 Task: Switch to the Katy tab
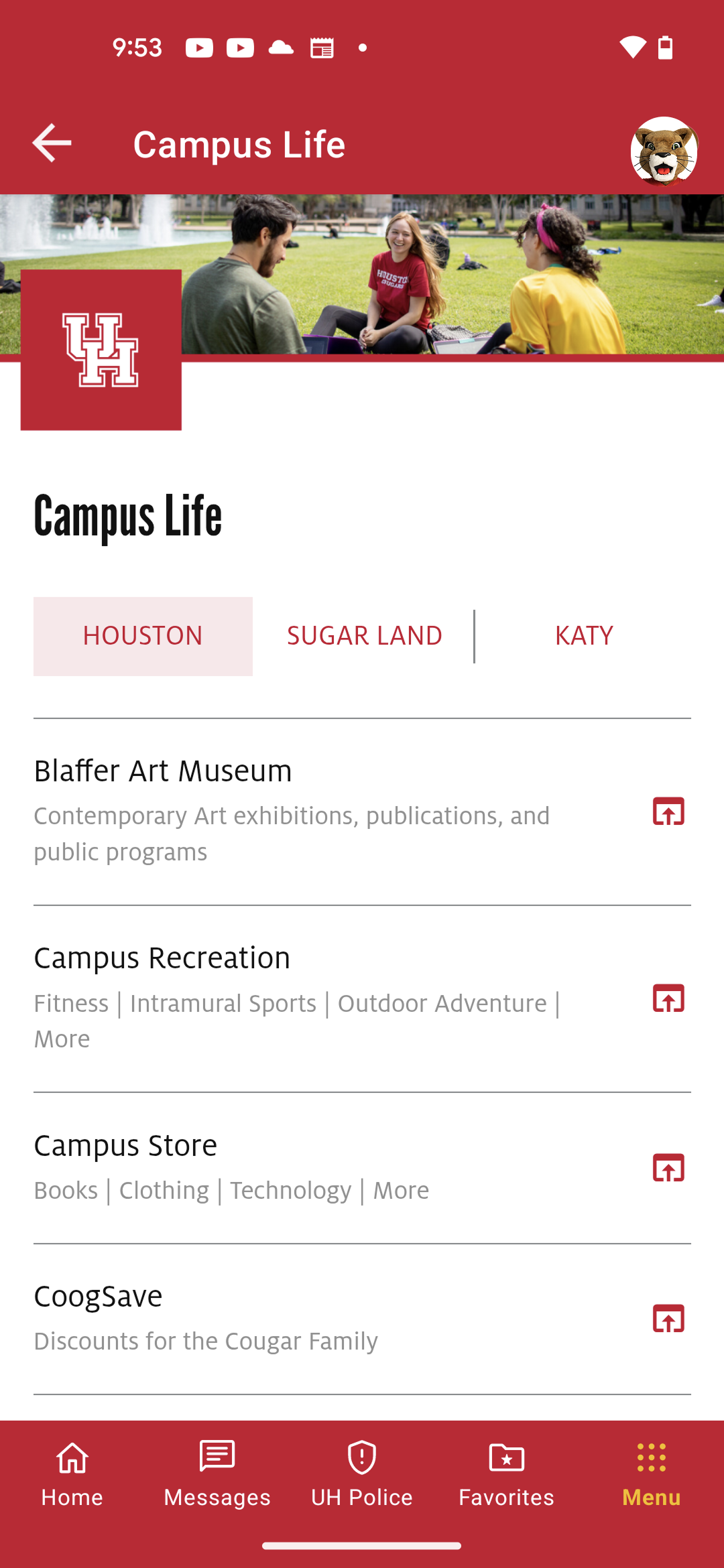tap(584, 636)
